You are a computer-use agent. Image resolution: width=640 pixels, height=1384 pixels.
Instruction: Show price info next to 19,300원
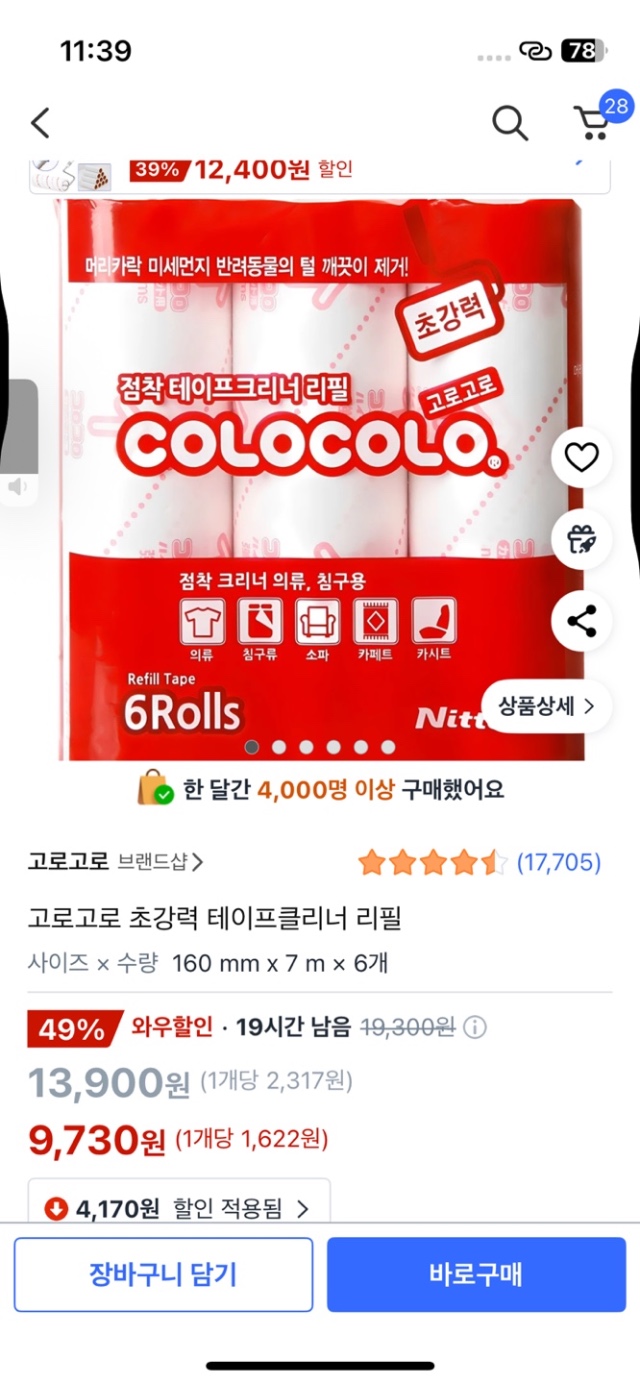(476, 1027)
